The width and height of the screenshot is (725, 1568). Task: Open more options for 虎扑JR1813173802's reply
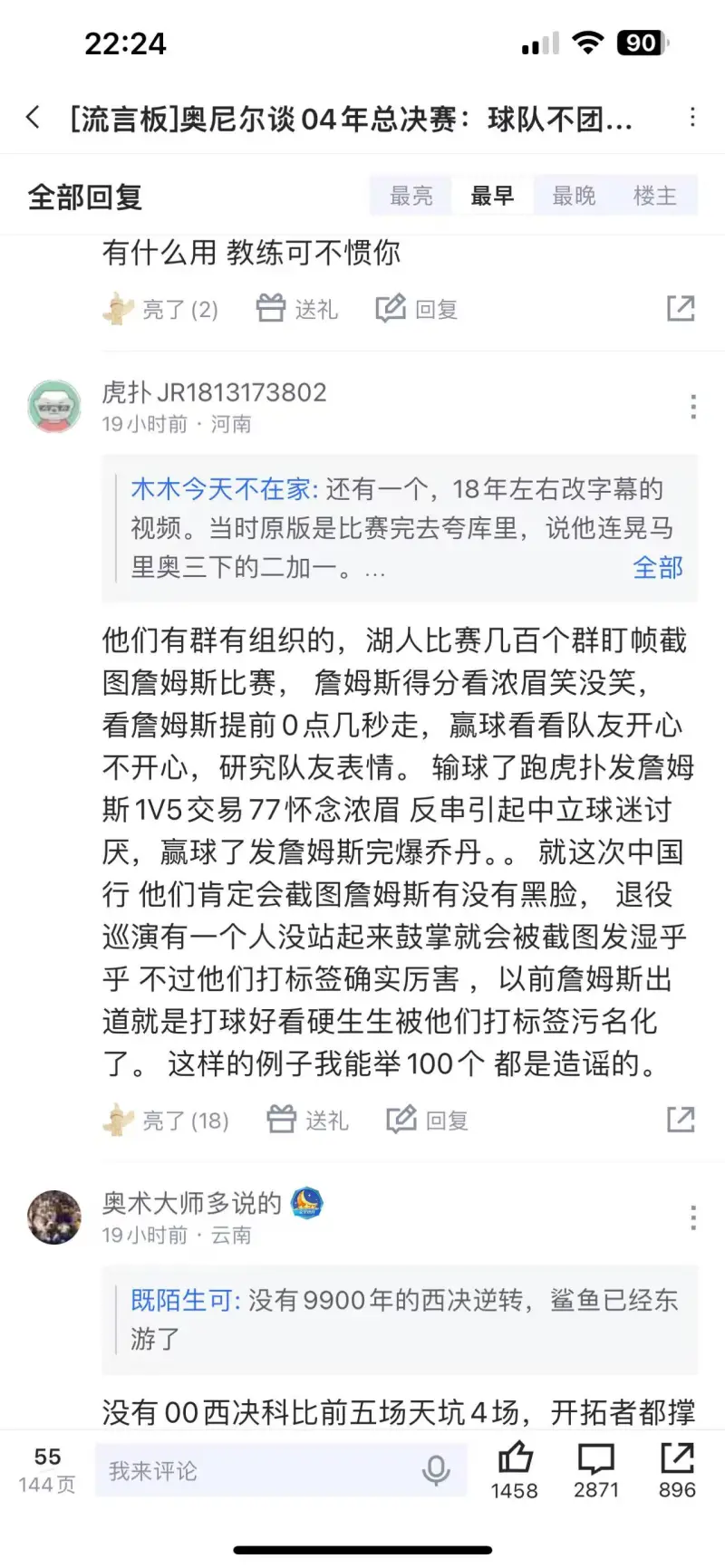[x=693, y=407]
